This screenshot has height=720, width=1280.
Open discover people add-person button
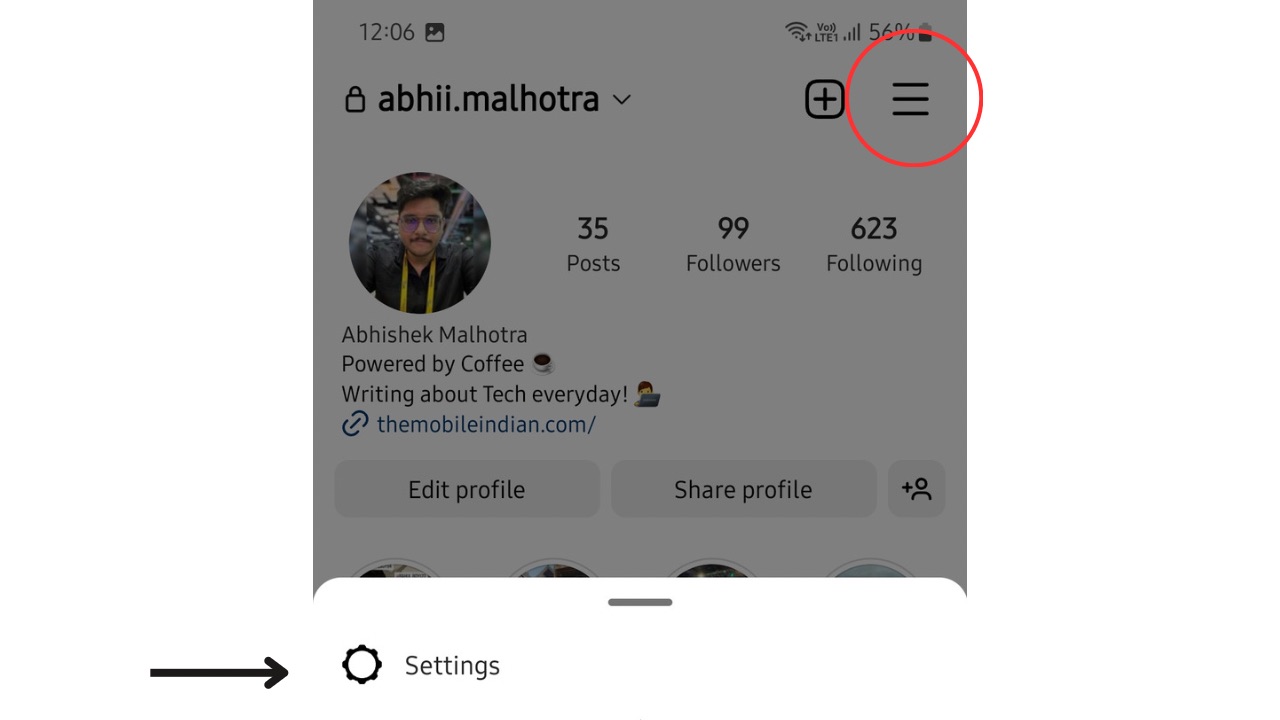[x=916, y=489]
